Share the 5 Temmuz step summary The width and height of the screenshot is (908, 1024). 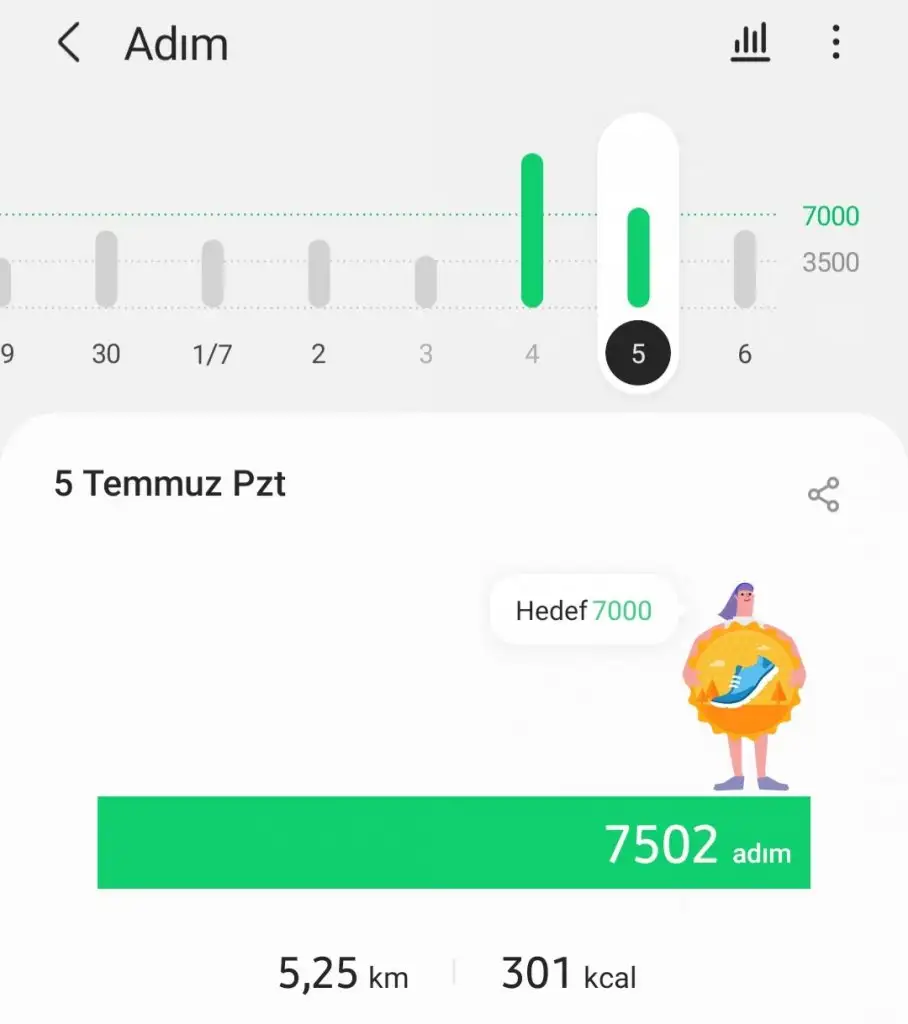point(823,495)
